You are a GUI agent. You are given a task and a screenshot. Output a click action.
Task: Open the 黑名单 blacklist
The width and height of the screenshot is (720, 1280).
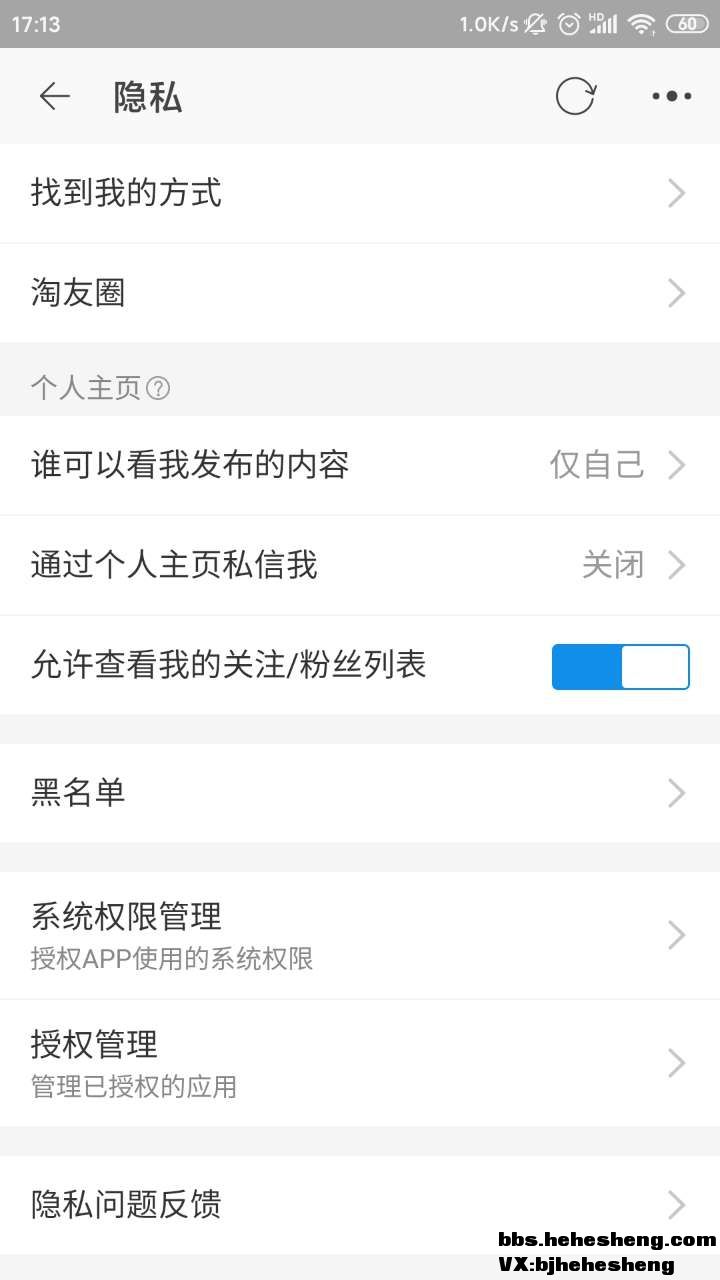(x=360, y=793)
